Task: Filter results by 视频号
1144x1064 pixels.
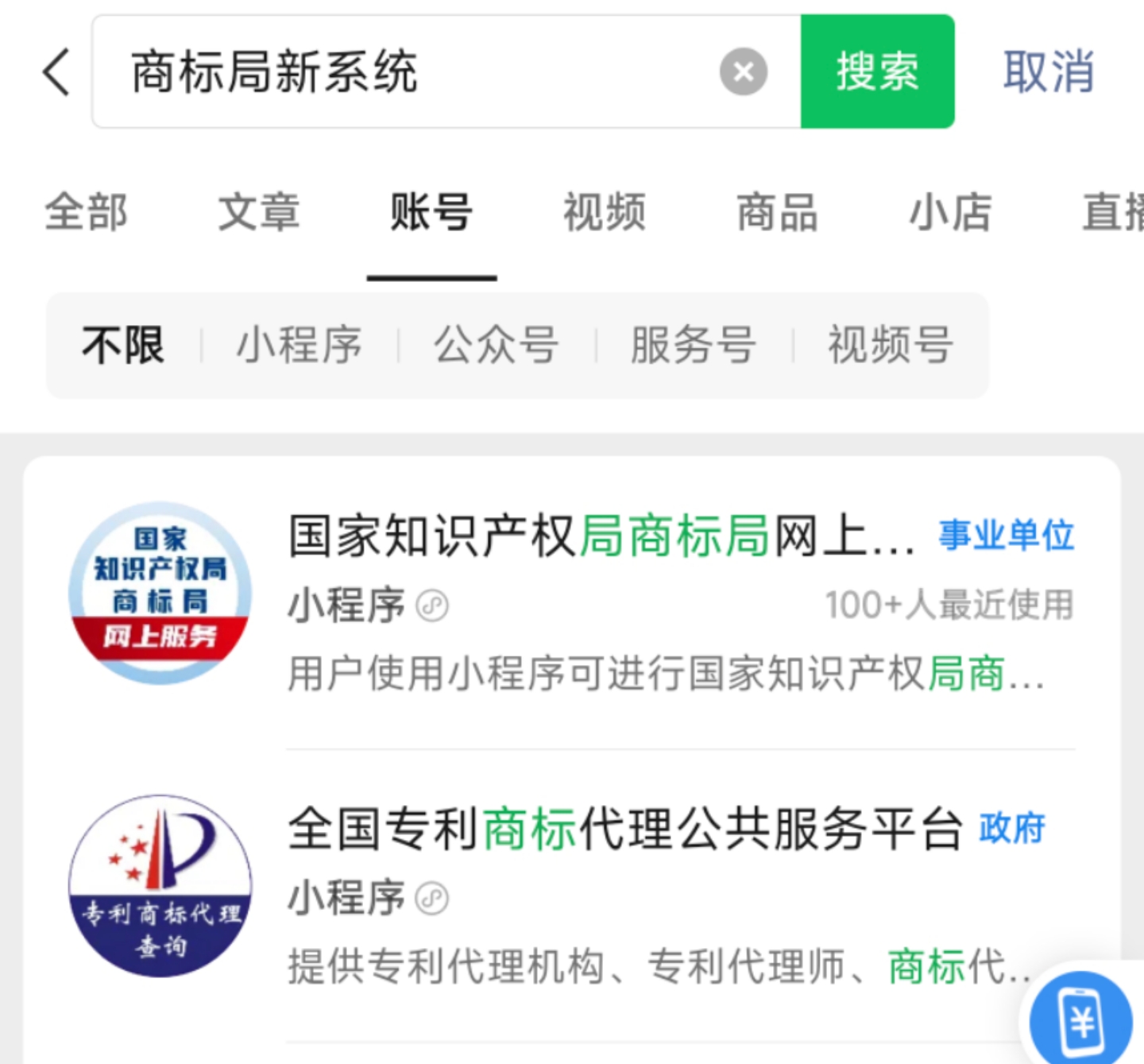Action: 891,345
